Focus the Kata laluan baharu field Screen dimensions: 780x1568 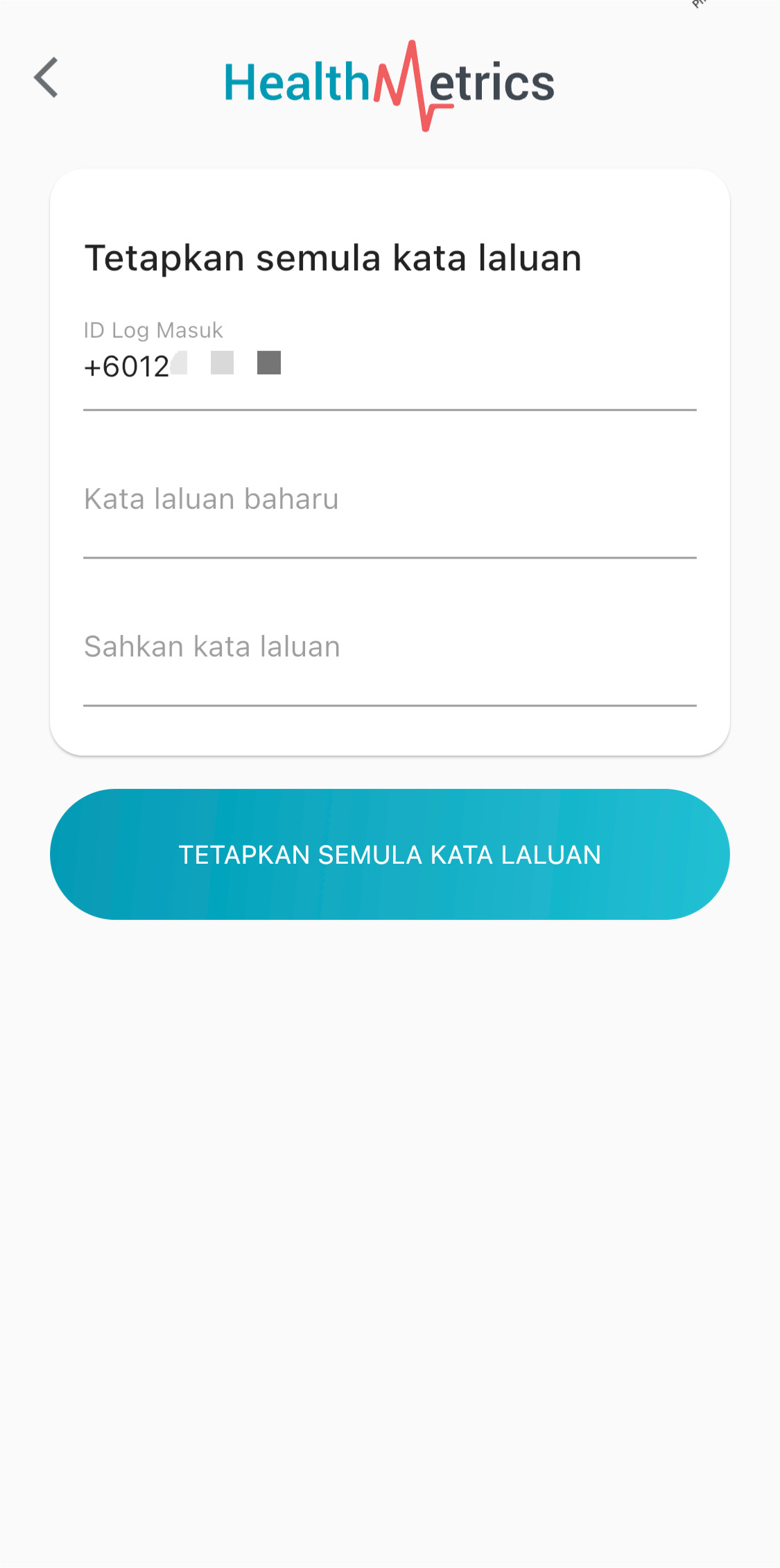click(x=388, y=500)
